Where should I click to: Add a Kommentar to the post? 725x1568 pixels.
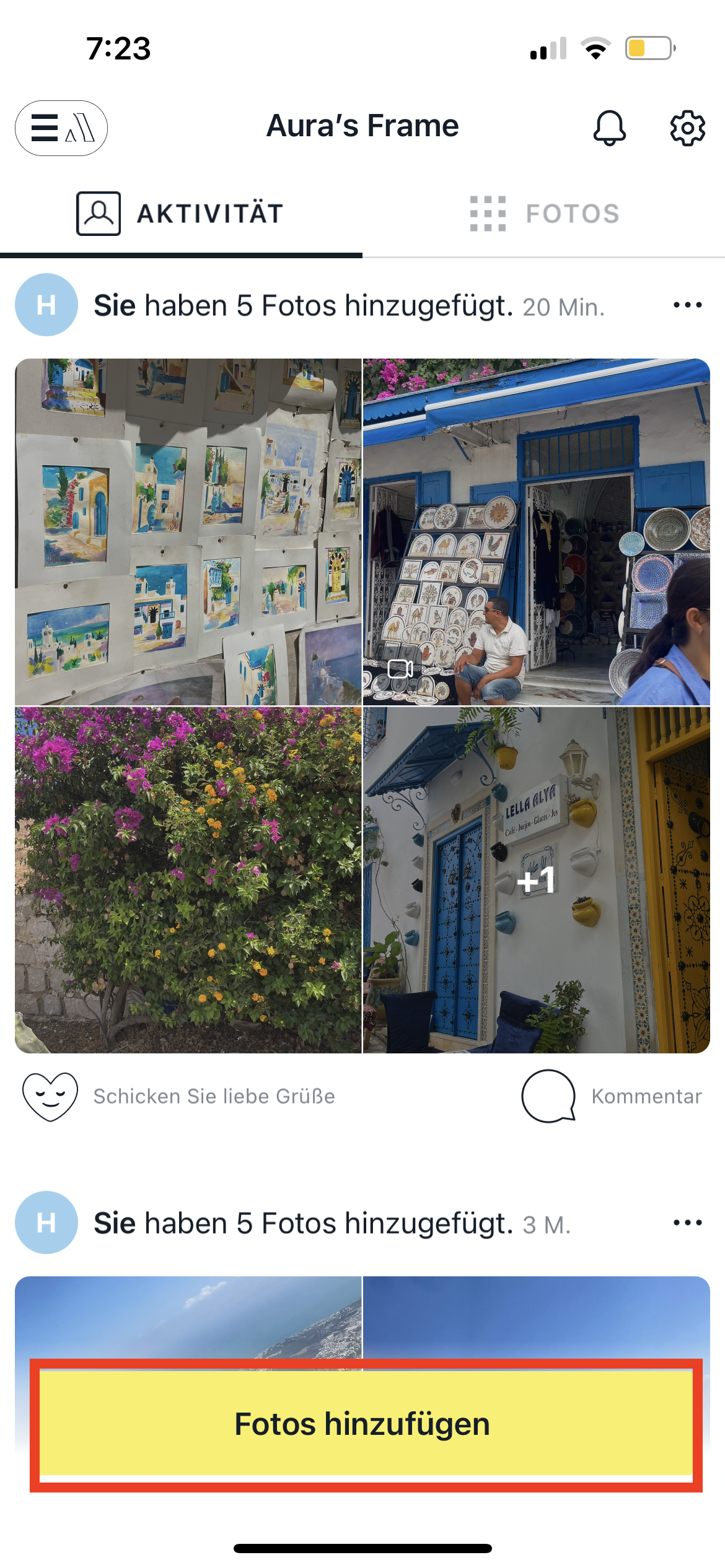612,1096
